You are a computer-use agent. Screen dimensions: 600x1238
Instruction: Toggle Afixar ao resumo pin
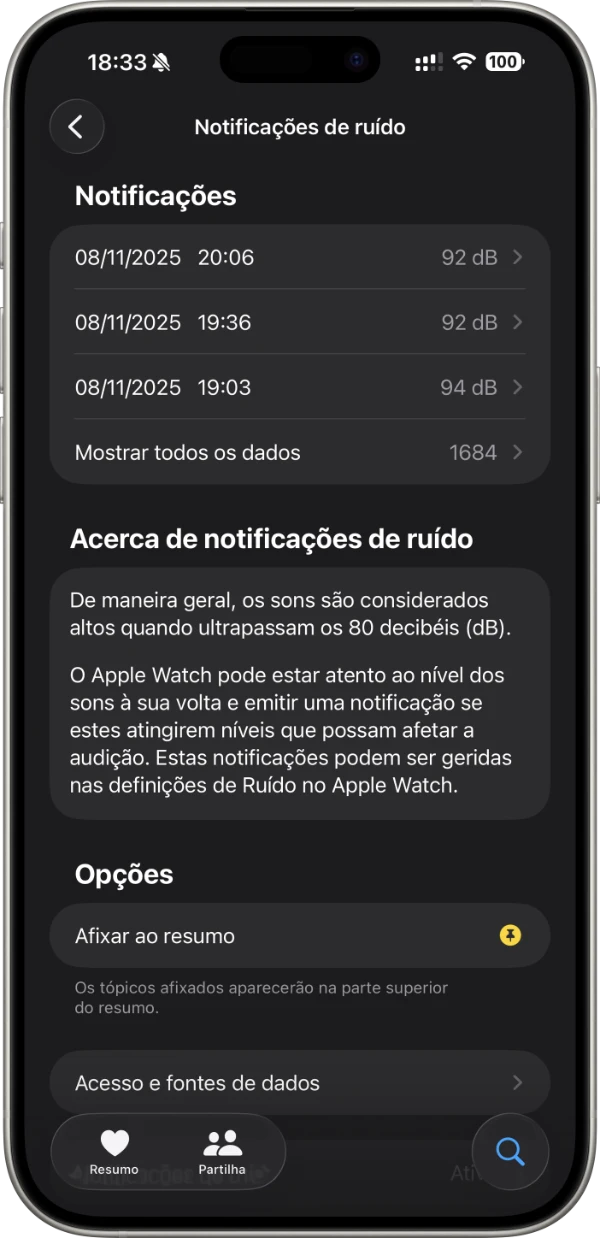point(510,936)
